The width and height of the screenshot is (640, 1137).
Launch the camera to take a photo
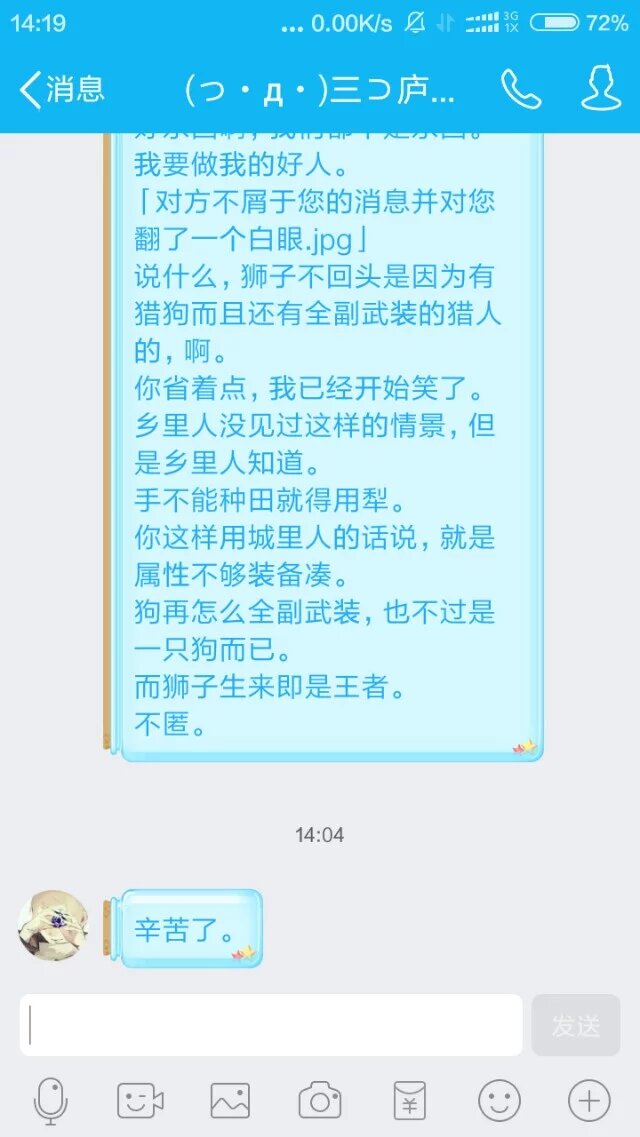click(x=320, y=1101)
